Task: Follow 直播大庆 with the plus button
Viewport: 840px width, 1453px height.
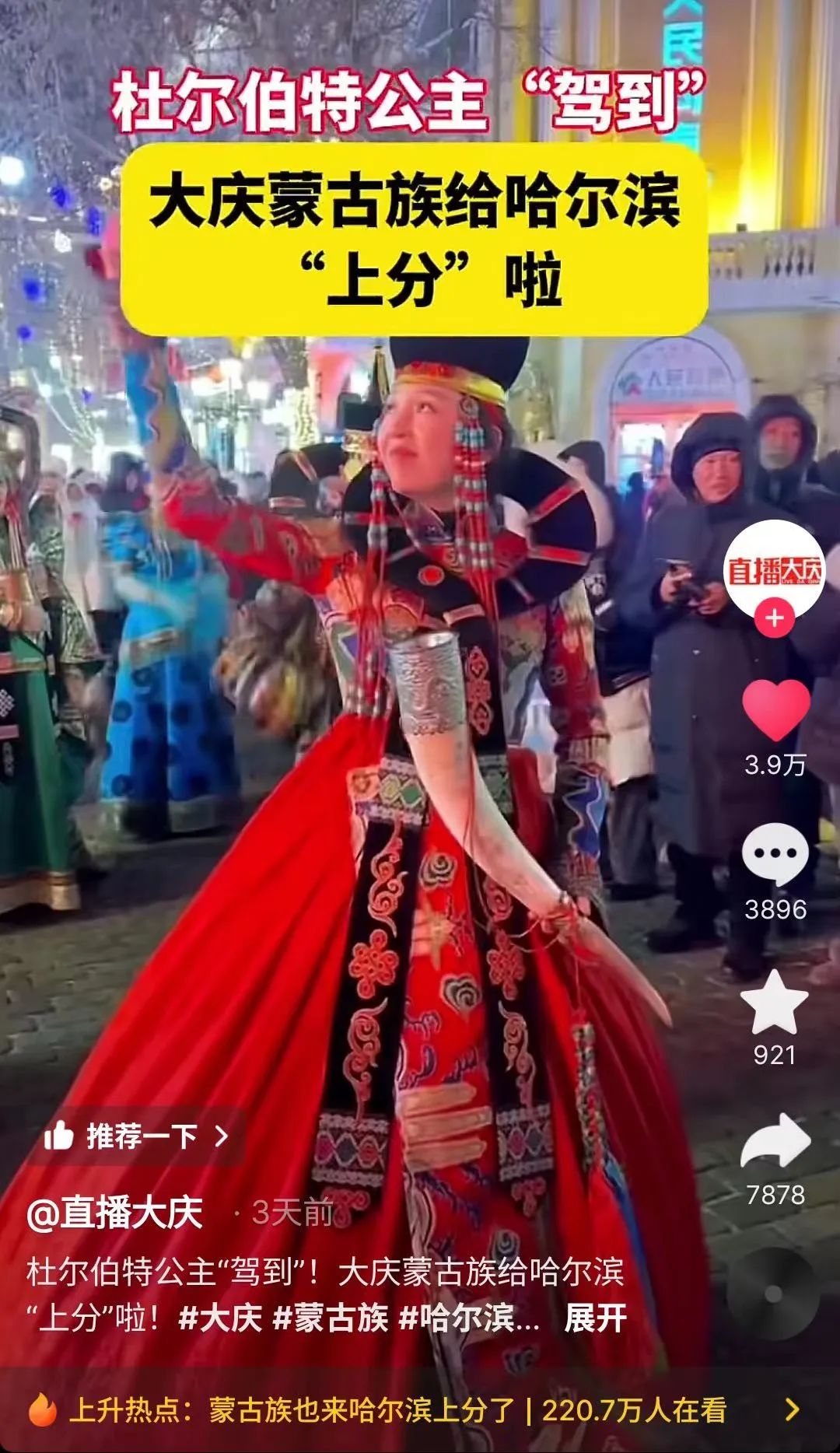Action: point(774,618)
